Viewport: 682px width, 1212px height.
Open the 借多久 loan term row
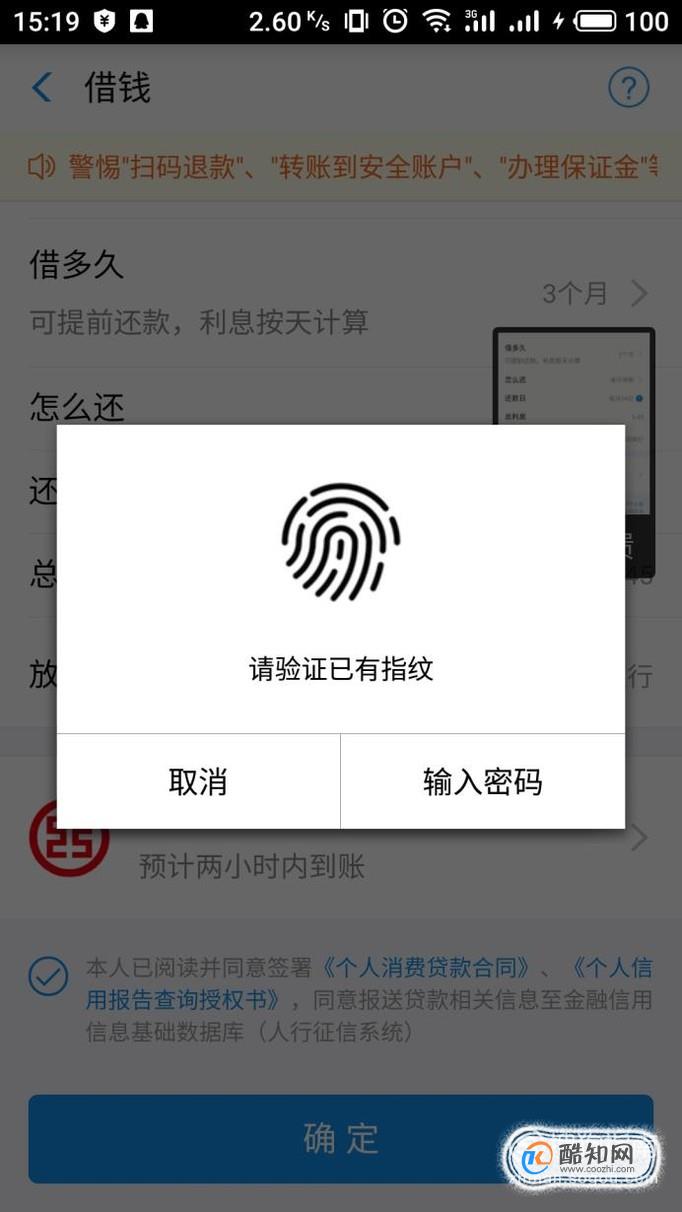click(x=341, y=293)
